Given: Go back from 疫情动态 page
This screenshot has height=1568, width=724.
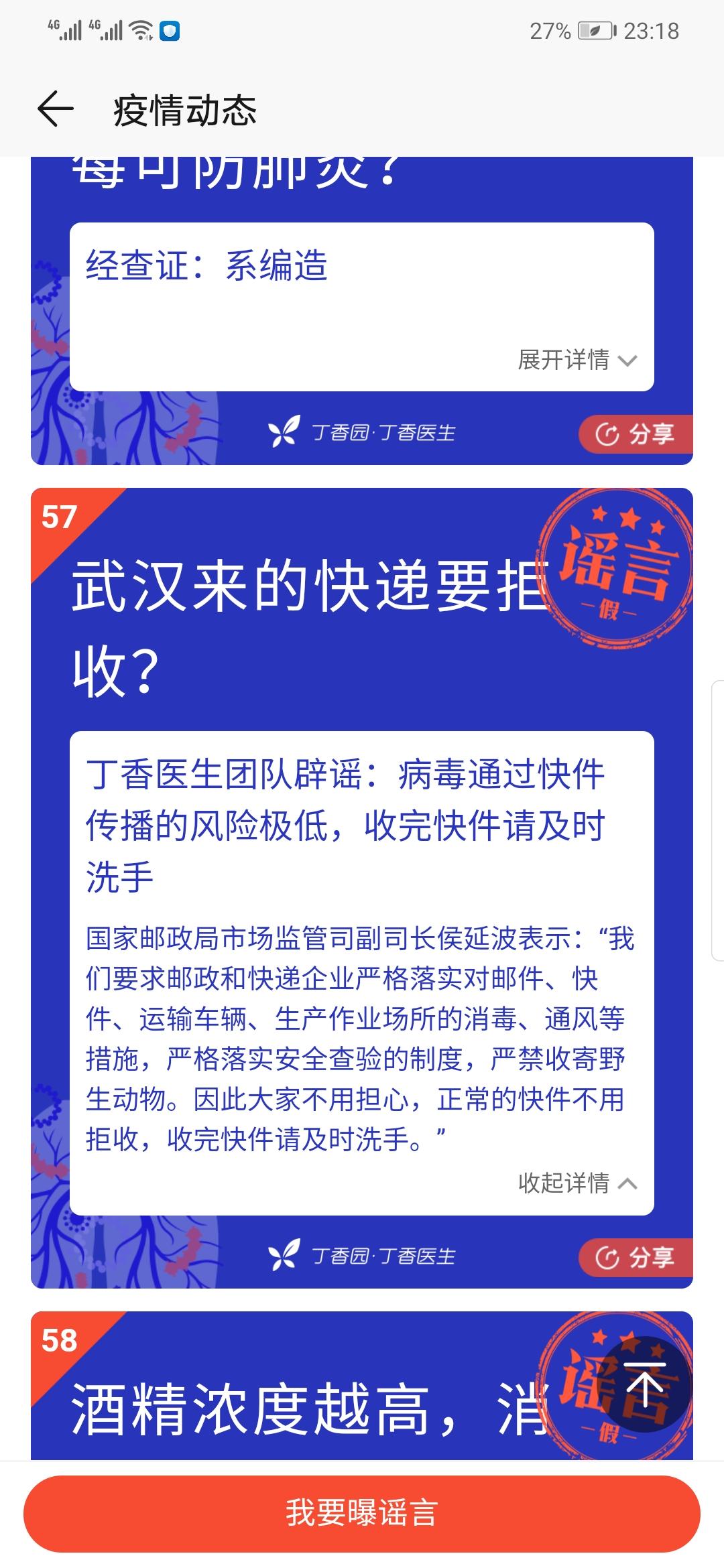Looking at the screenshot, I should pyautogui.click(x=55, y=110).
